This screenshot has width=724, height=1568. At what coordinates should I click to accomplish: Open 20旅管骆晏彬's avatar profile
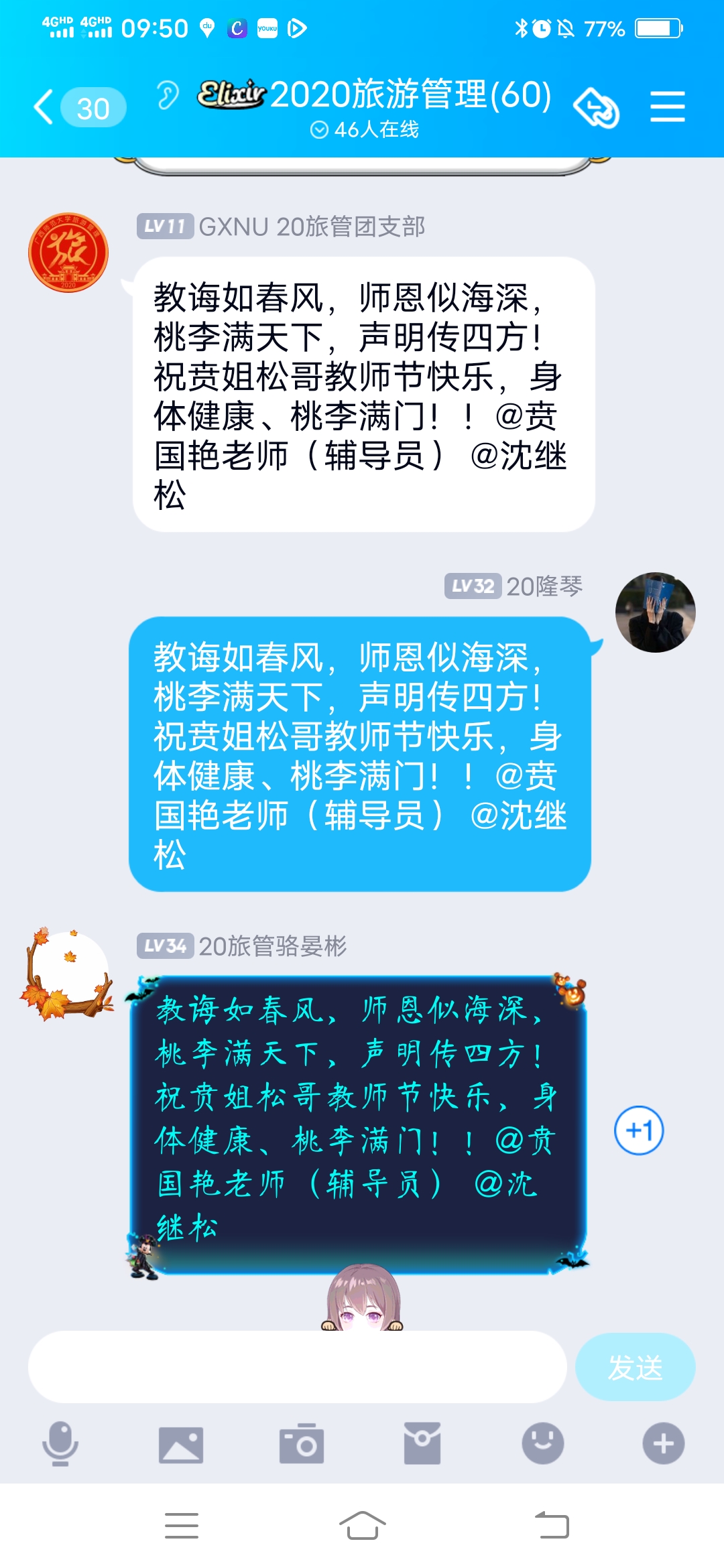(x=68, y=972)
